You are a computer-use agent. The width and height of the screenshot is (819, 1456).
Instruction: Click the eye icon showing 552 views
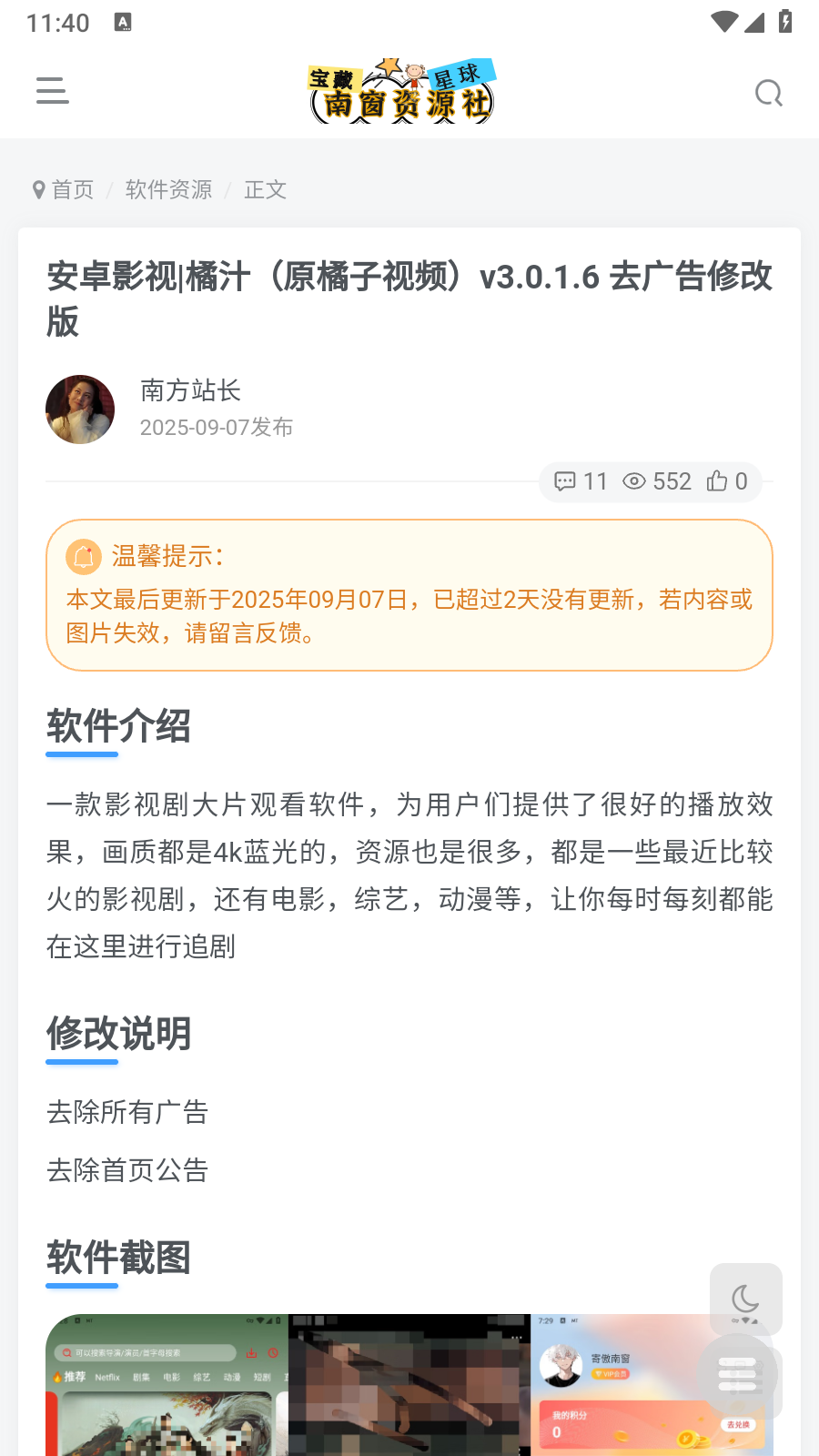pos(635,482)
